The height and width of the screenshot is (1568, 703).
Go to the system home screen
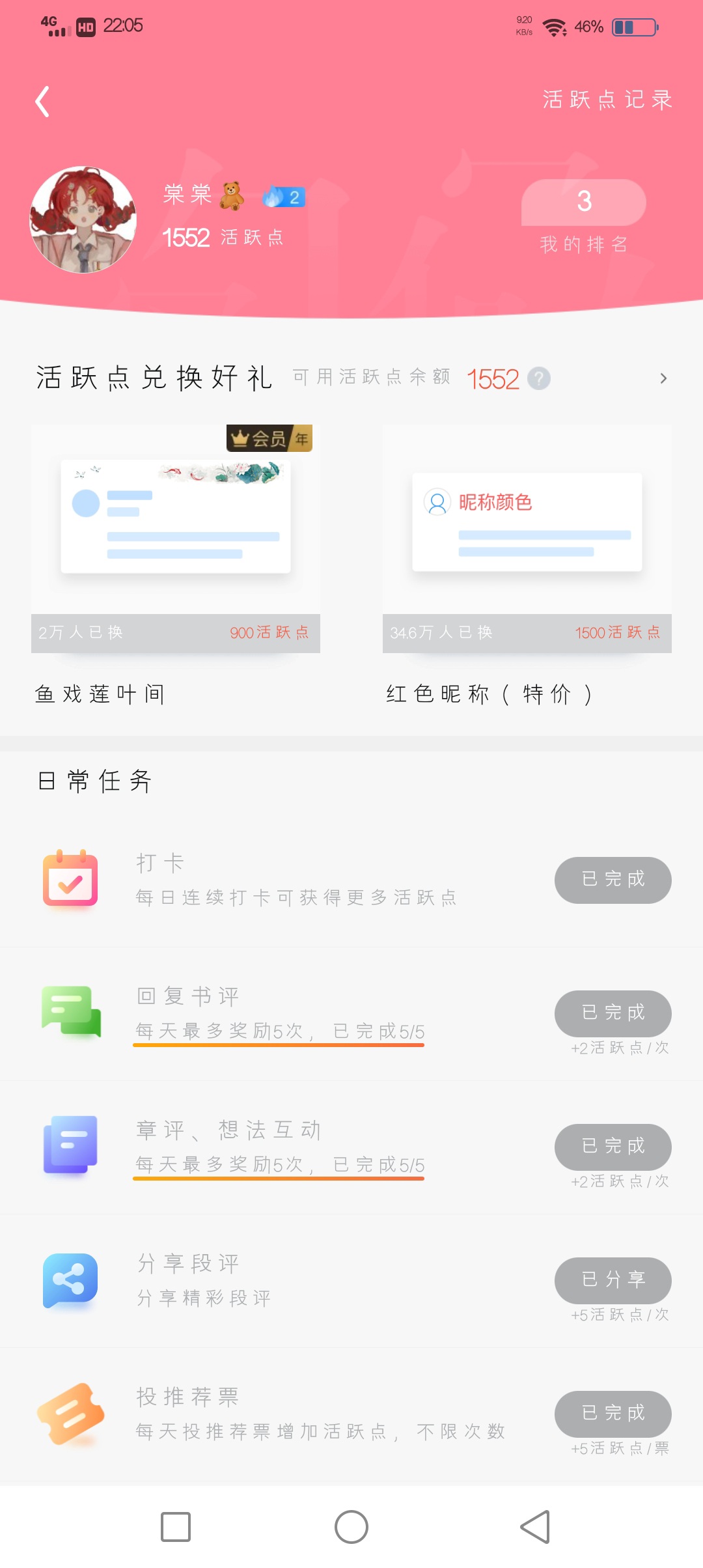(x=351, y=1527)
